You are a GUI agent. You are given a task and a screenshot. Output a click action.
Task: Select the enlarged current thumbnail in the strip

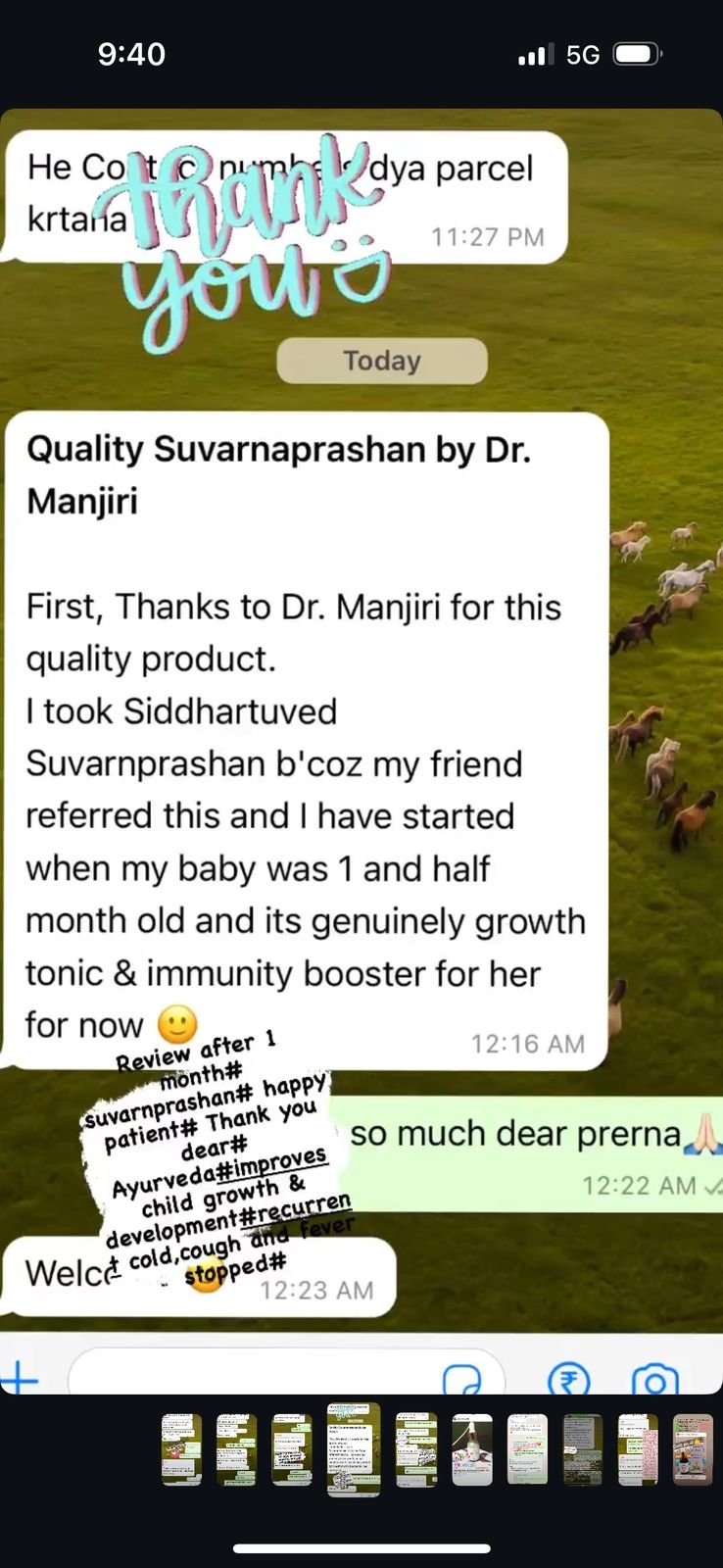tap(354, 1449)
